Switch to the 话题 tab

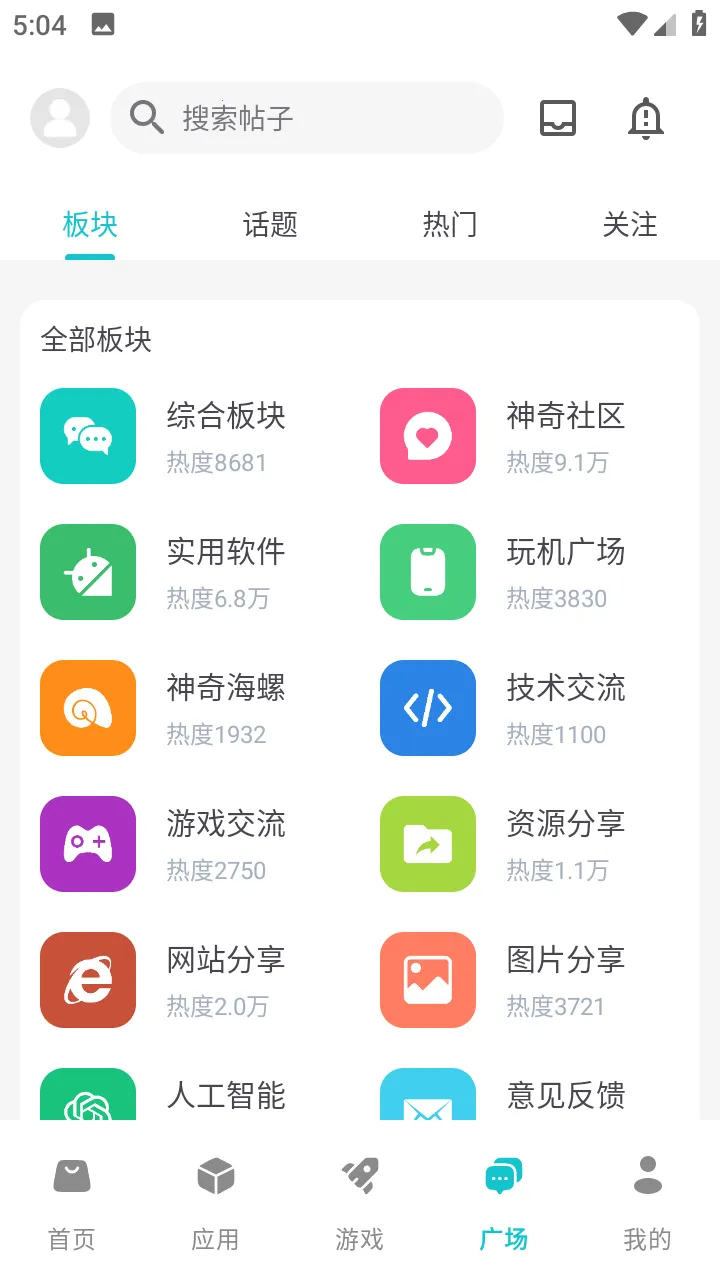coord(270,224)
